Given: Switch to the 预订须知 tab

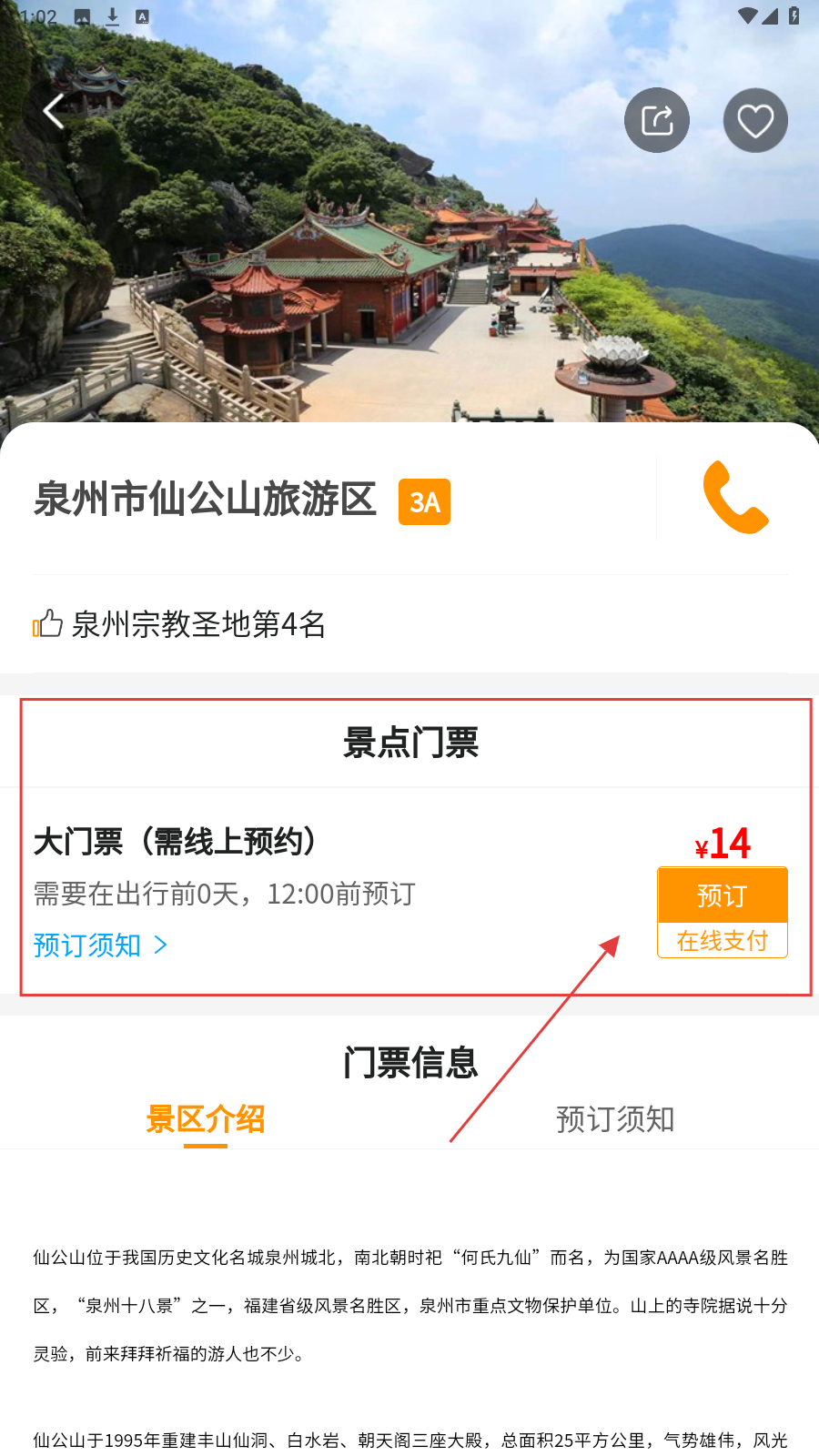Looking at the screenshot, I should point(614,1119).
